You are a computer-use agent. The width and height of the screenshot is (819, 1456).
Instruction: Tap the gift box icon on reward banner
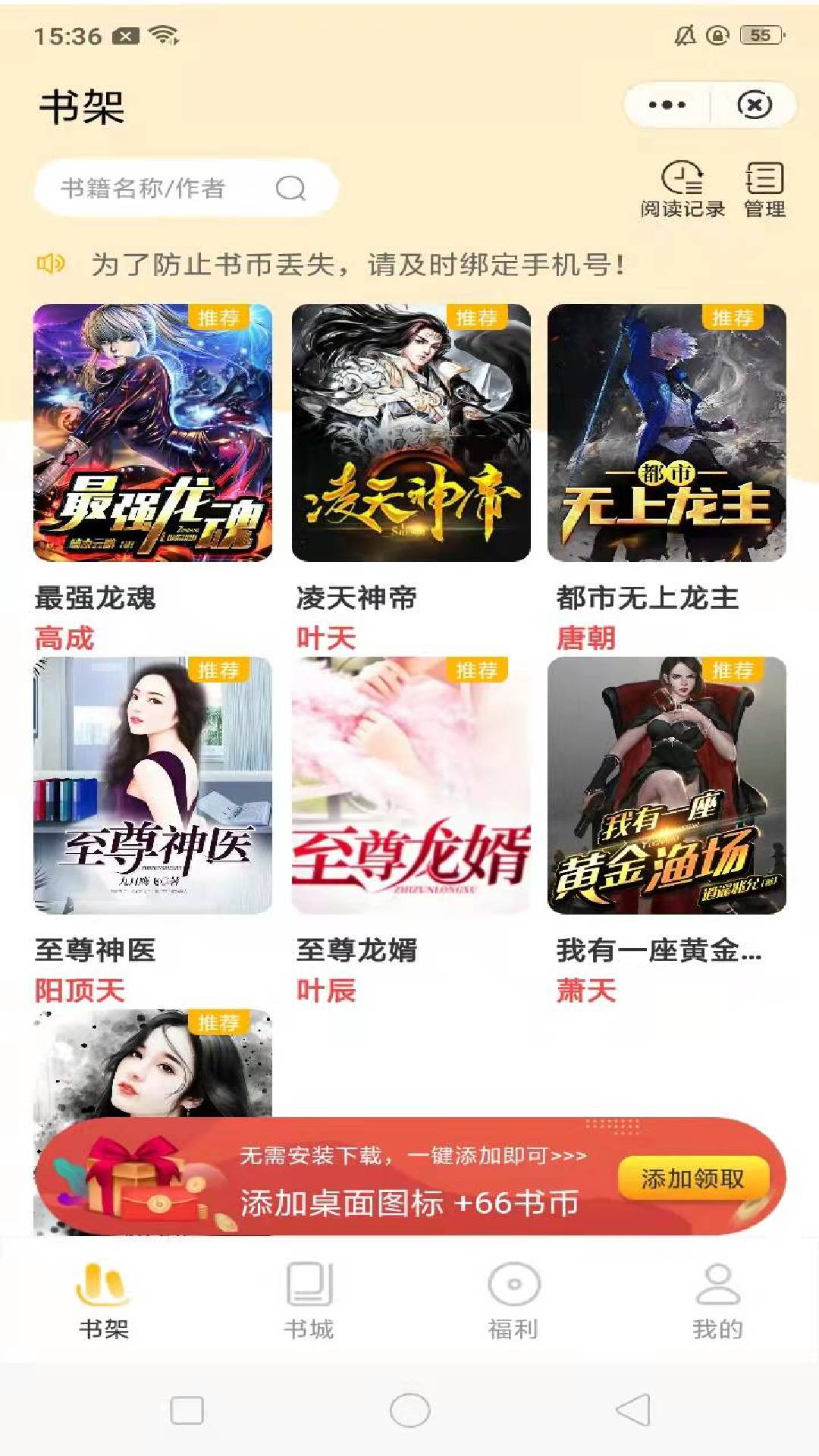139,1185
